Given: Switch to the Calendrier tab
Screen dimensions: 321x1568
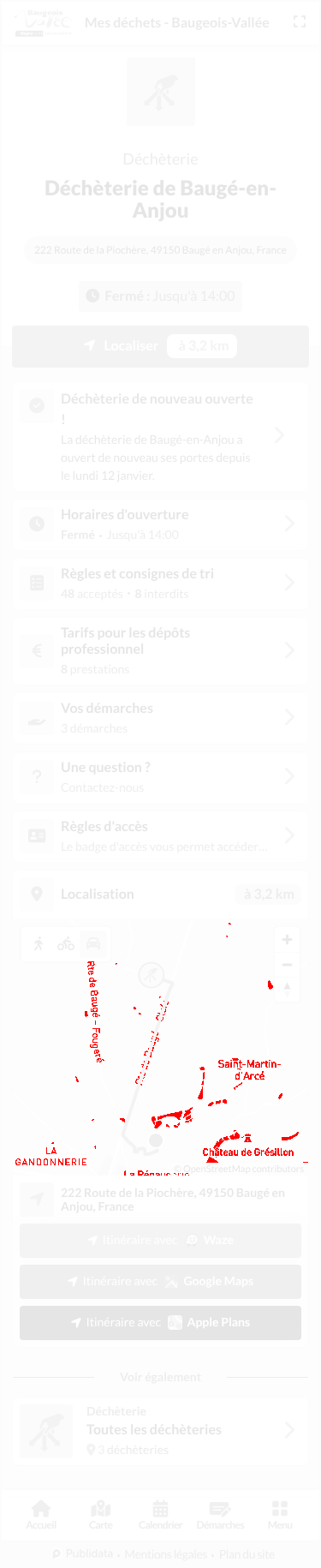Looking at the screenshot, I should 160,1515.
